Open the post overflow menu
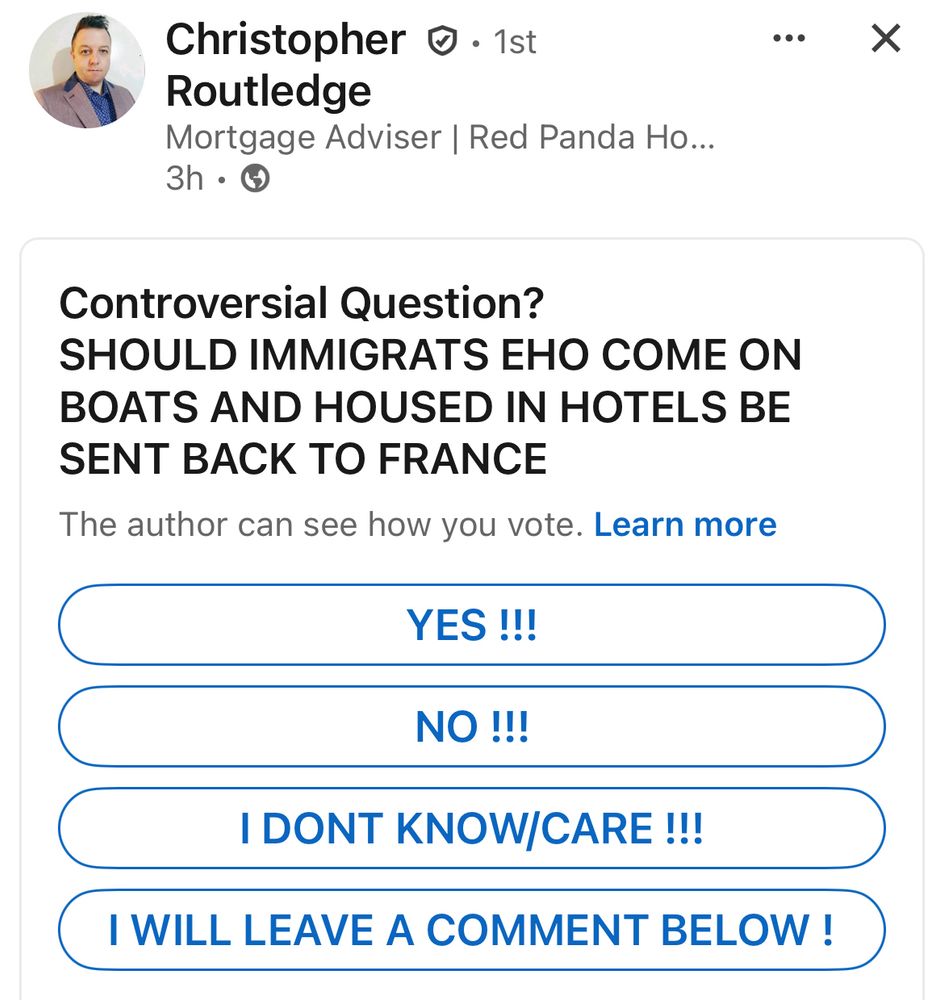 pyautogui.click(x=789, y=39)
